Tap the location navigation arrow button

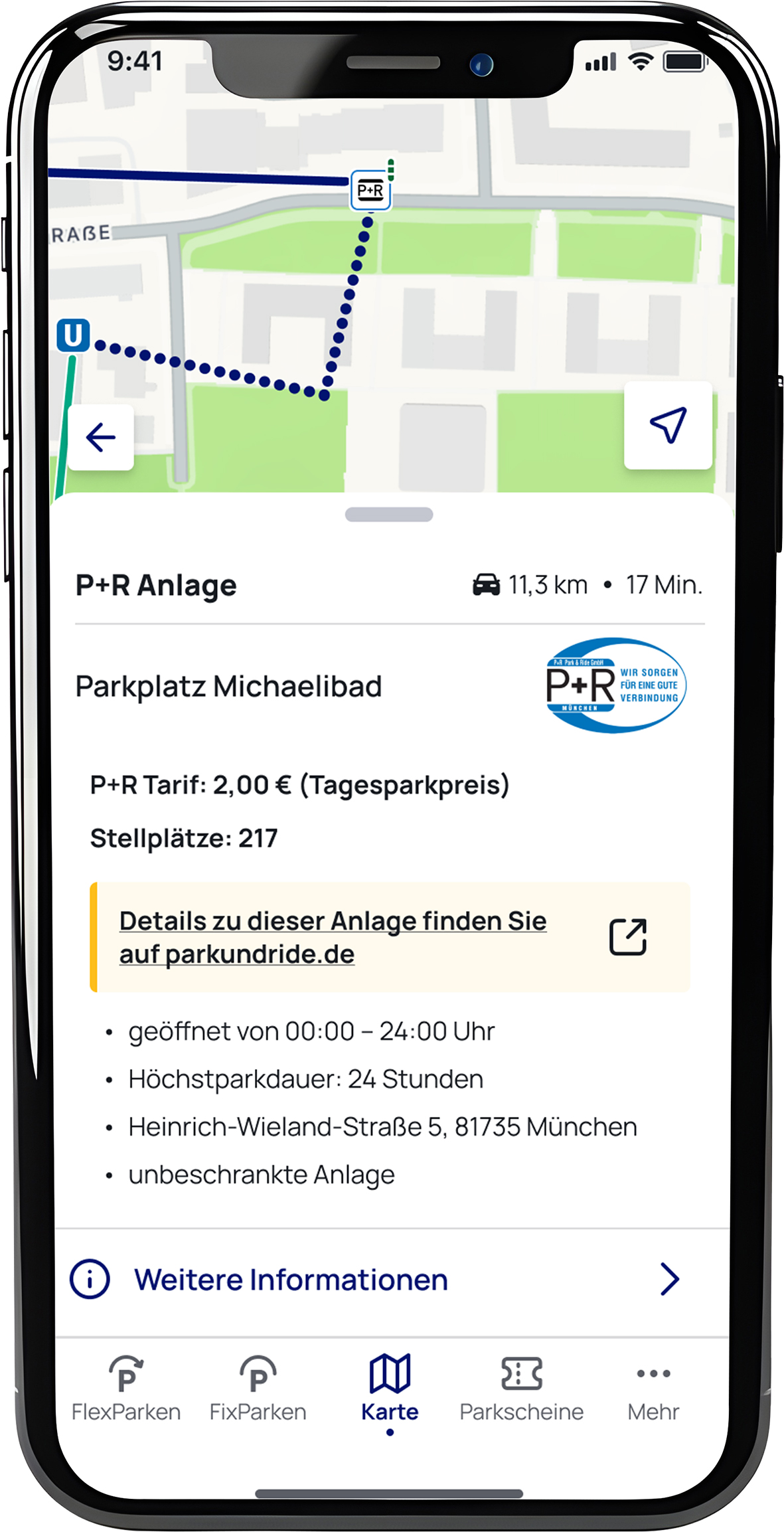(668, 425)
